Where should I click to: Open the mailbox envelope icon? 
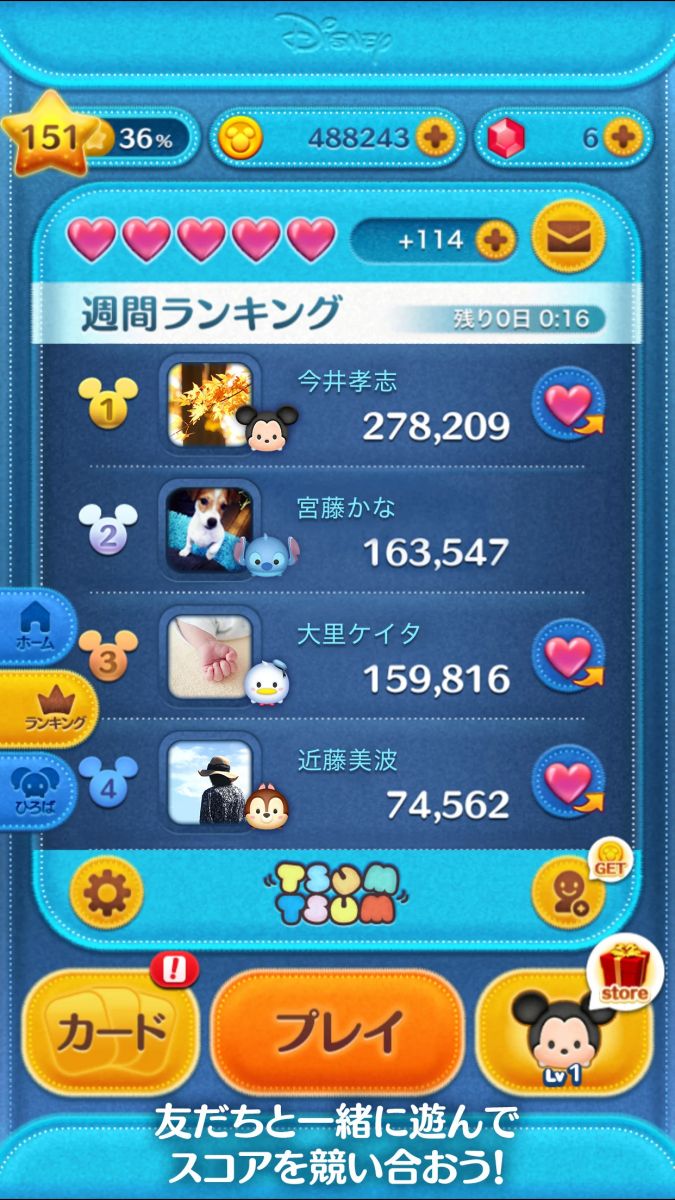569,237
